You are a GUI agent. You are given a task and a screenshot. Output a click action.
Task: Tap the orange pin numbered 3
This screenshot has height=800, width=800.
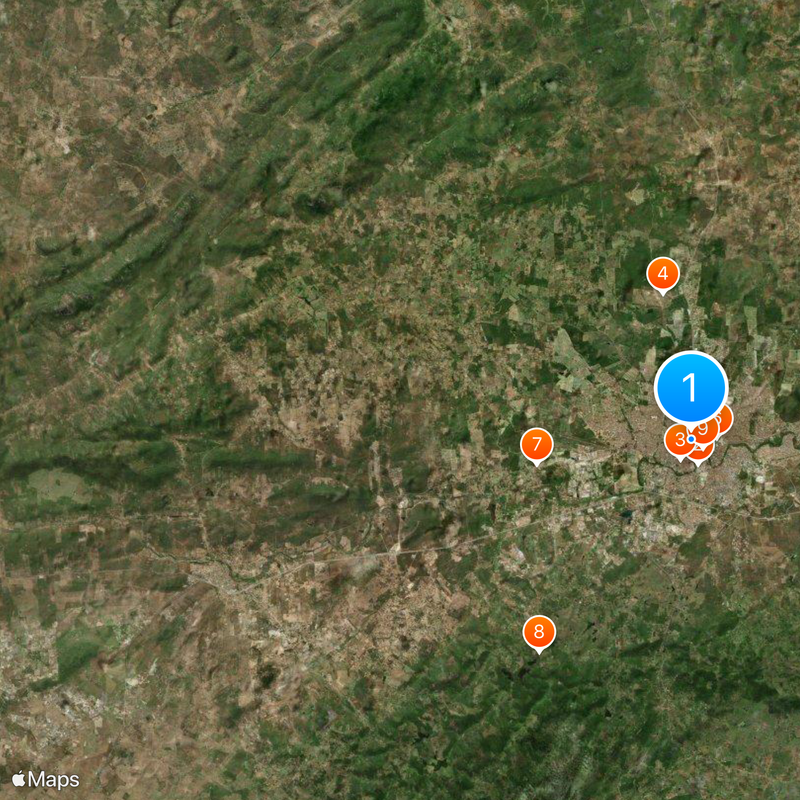click(x=679, y=440)
